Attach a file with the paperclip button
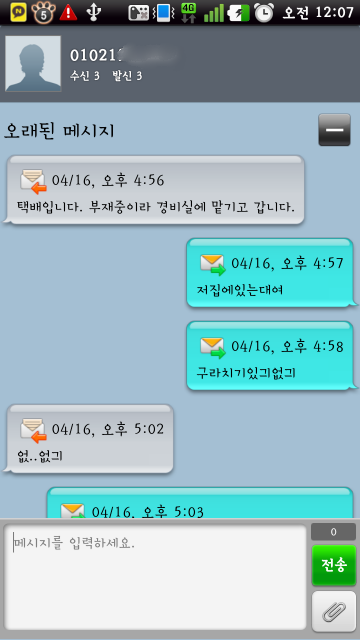 [x=334, y=611]
